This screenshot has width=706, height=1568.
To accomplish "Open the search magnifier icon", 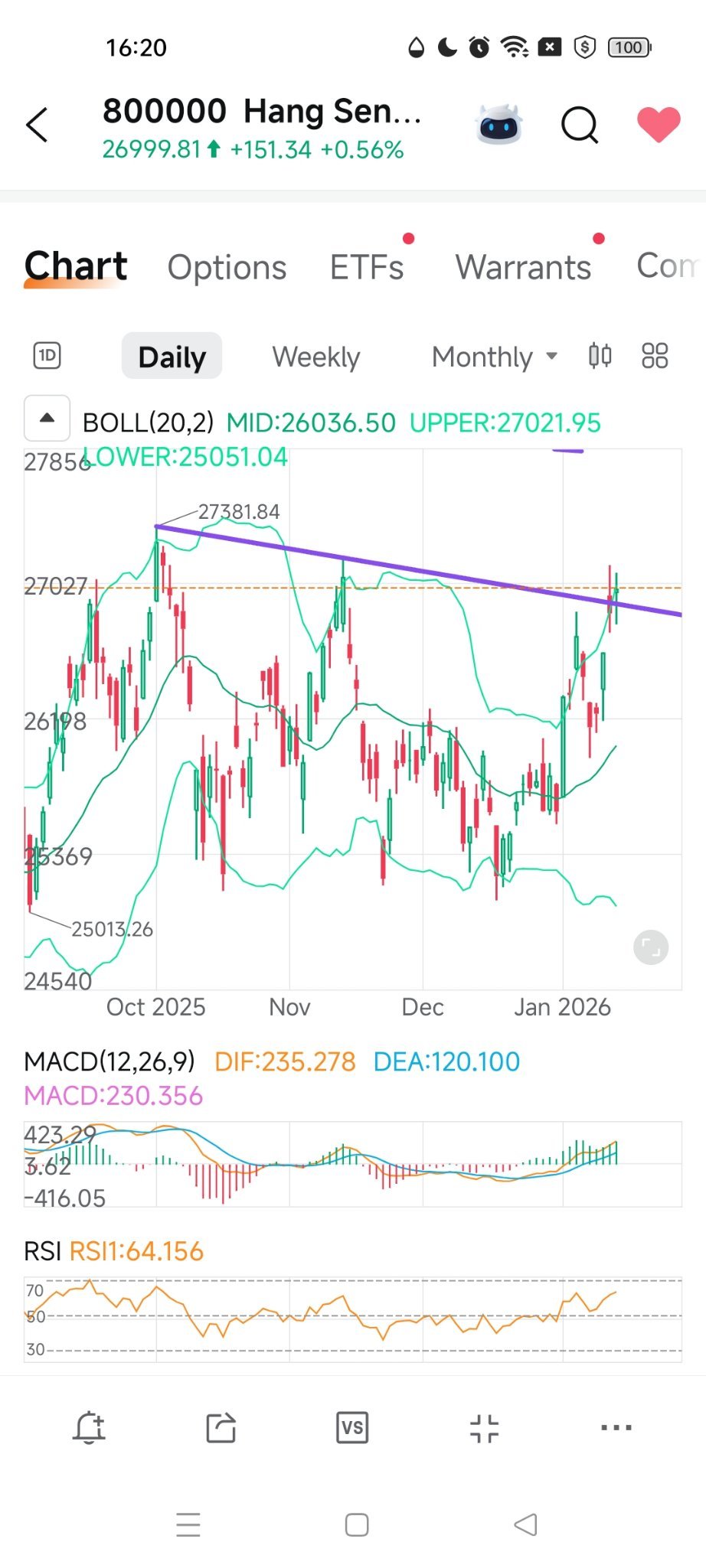I will pos(580,125).
